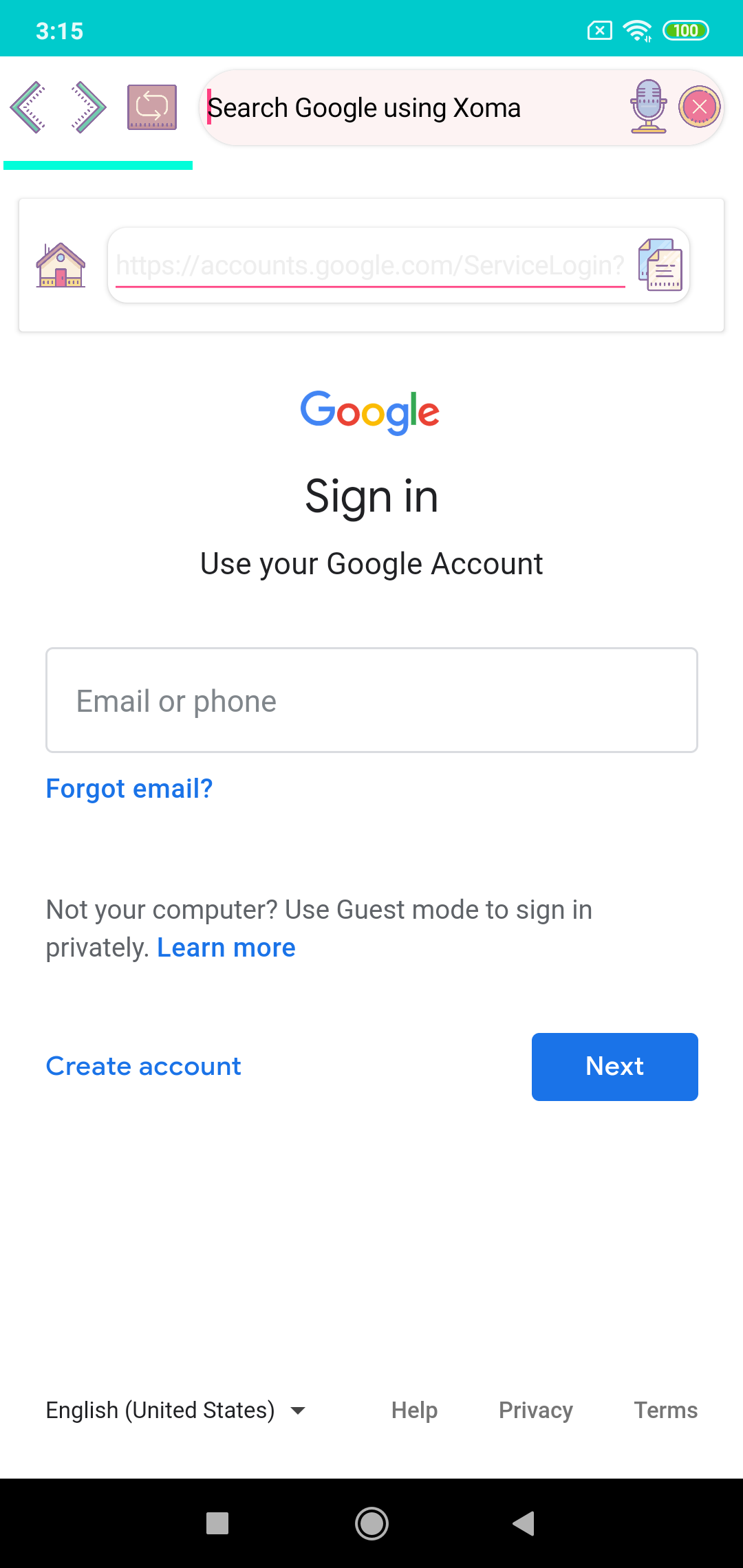
Task: Enter text in Email or phone field
Action: (371, 700)
